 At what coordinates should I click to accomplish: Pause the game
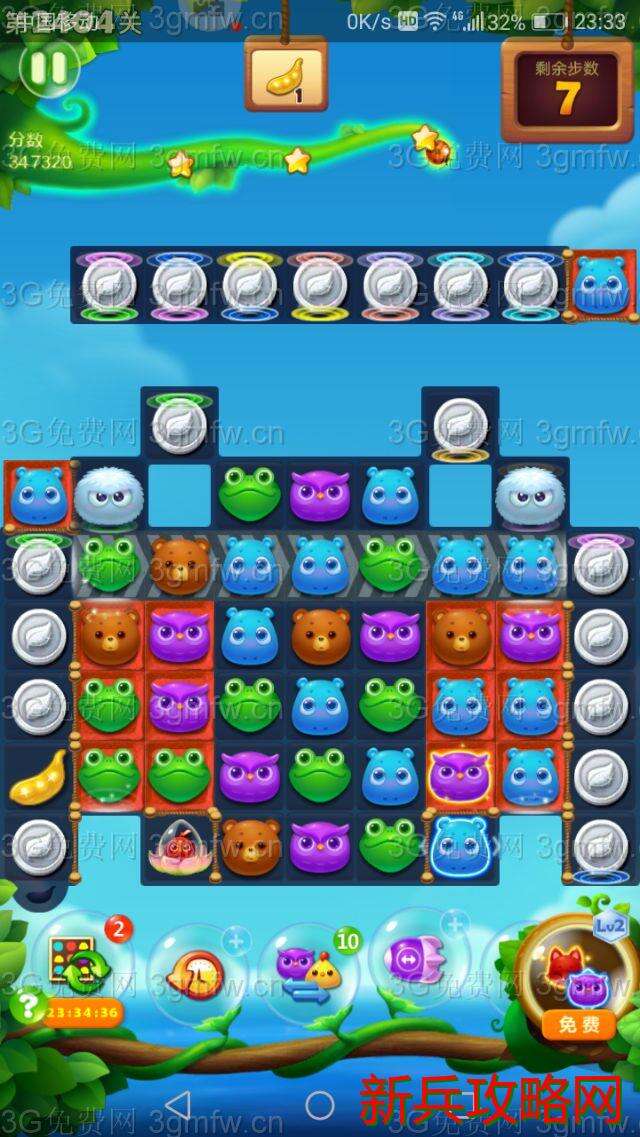click(x=48, y=68)
